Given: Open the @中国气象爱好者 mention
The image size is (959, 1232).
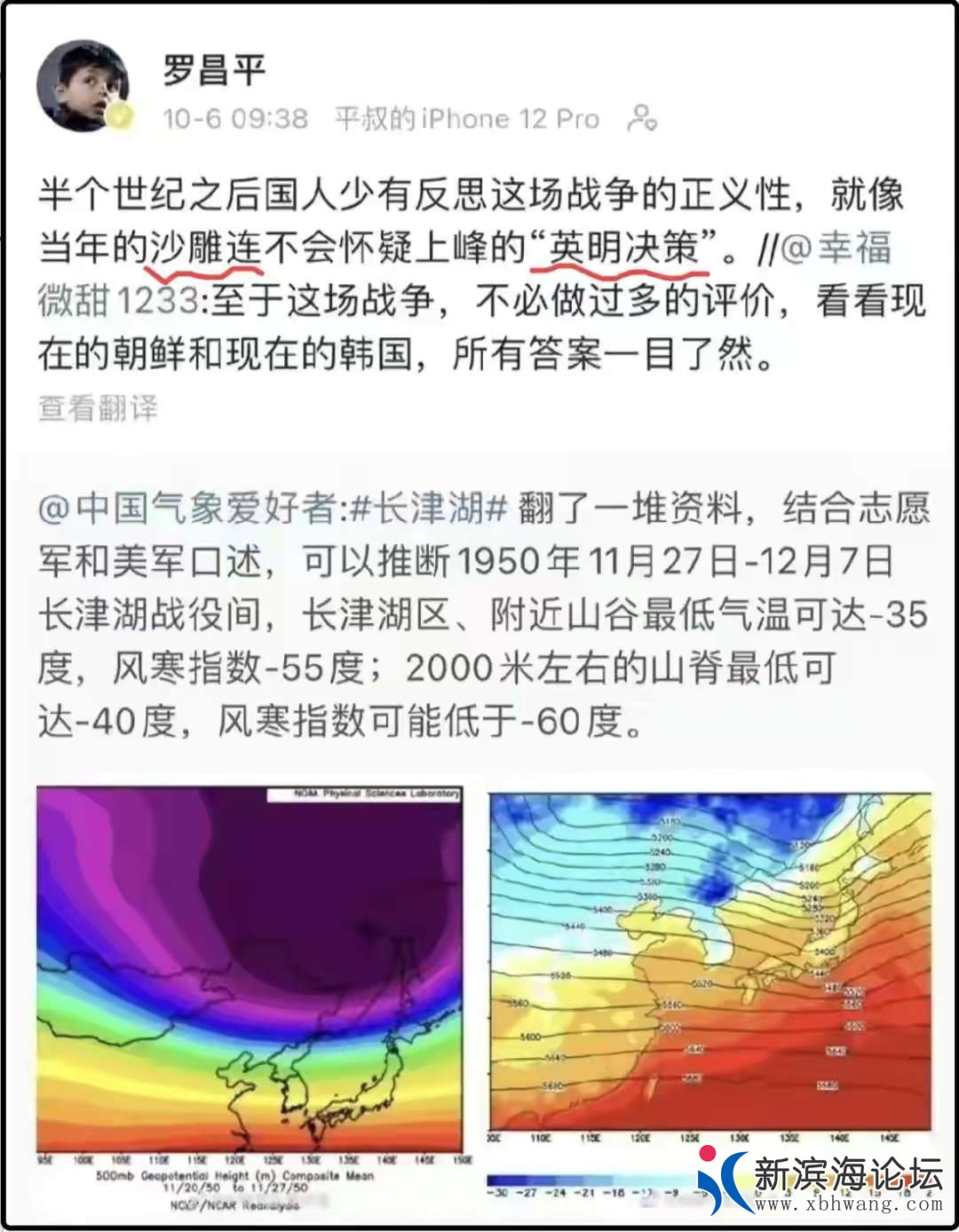Looking at the screenshot, I should [188, 509].
